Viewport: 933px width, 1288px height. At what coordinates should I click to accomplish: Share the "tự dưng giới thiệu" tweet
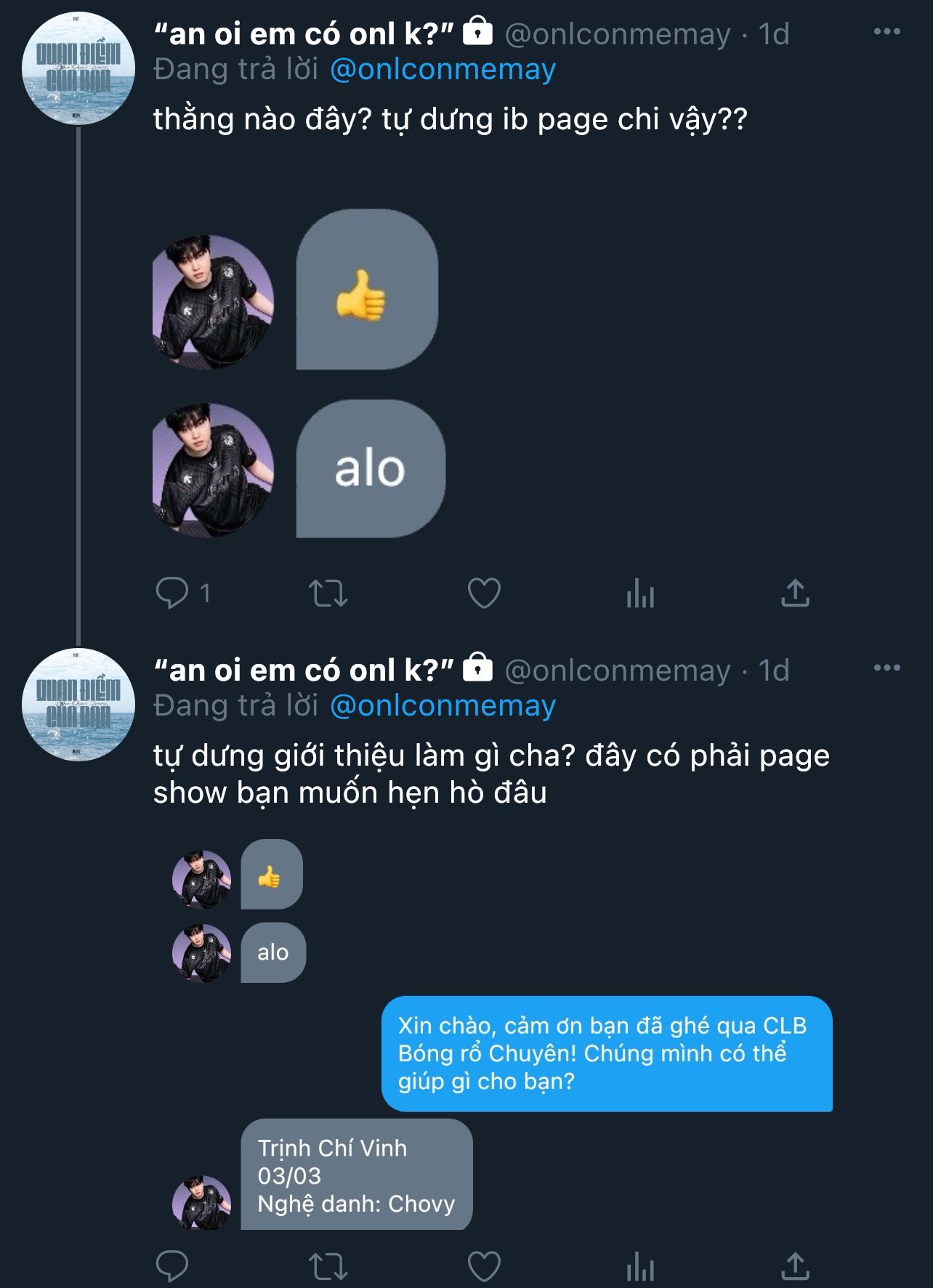coord(795,1266)
